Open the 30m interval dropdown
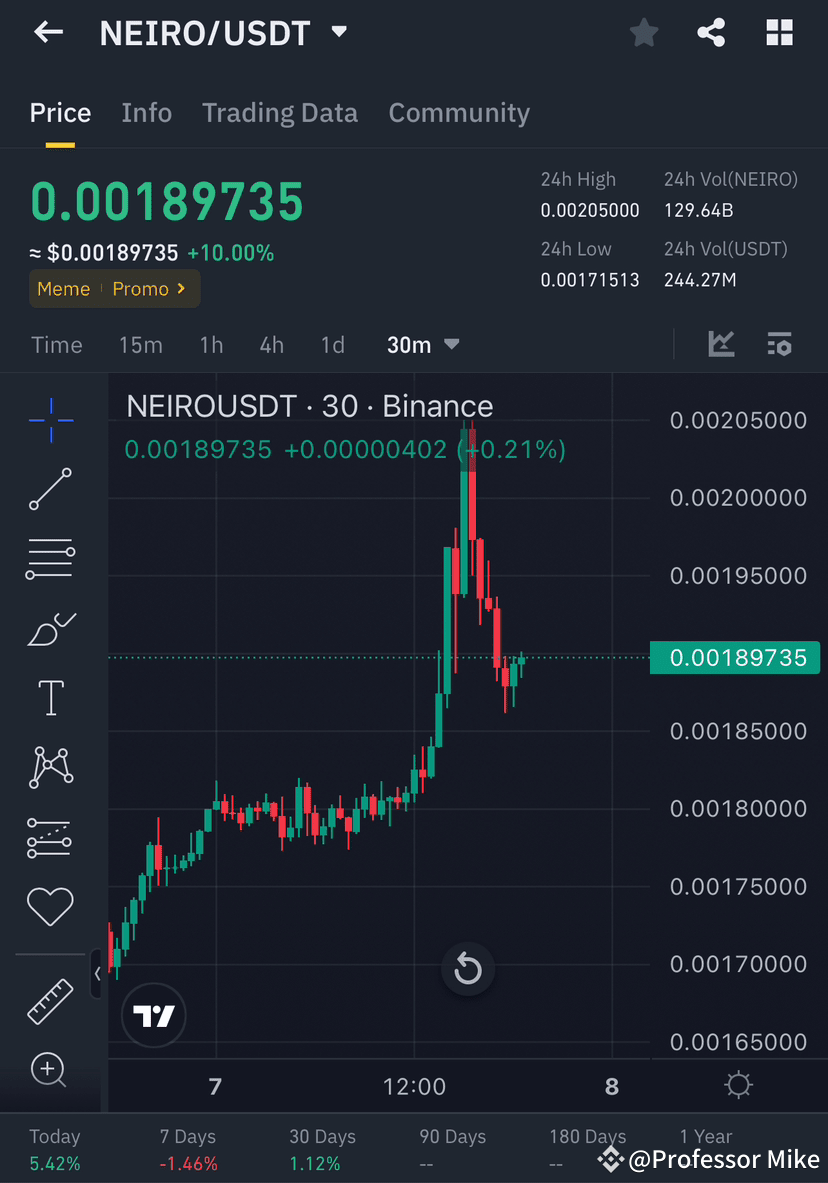This screenshot has height=1183, width=828. point(421,344)
